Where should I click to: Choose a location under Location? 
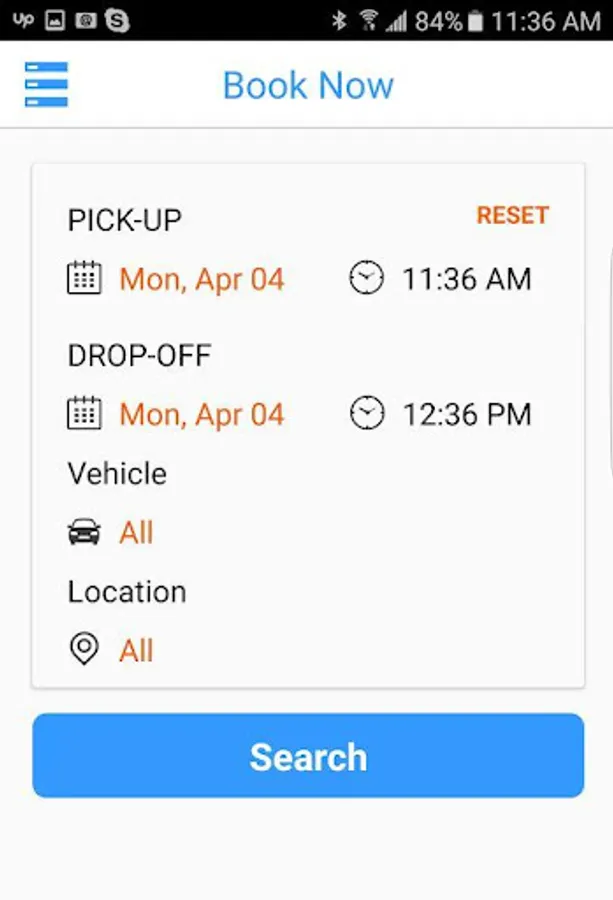pos(136,651)
